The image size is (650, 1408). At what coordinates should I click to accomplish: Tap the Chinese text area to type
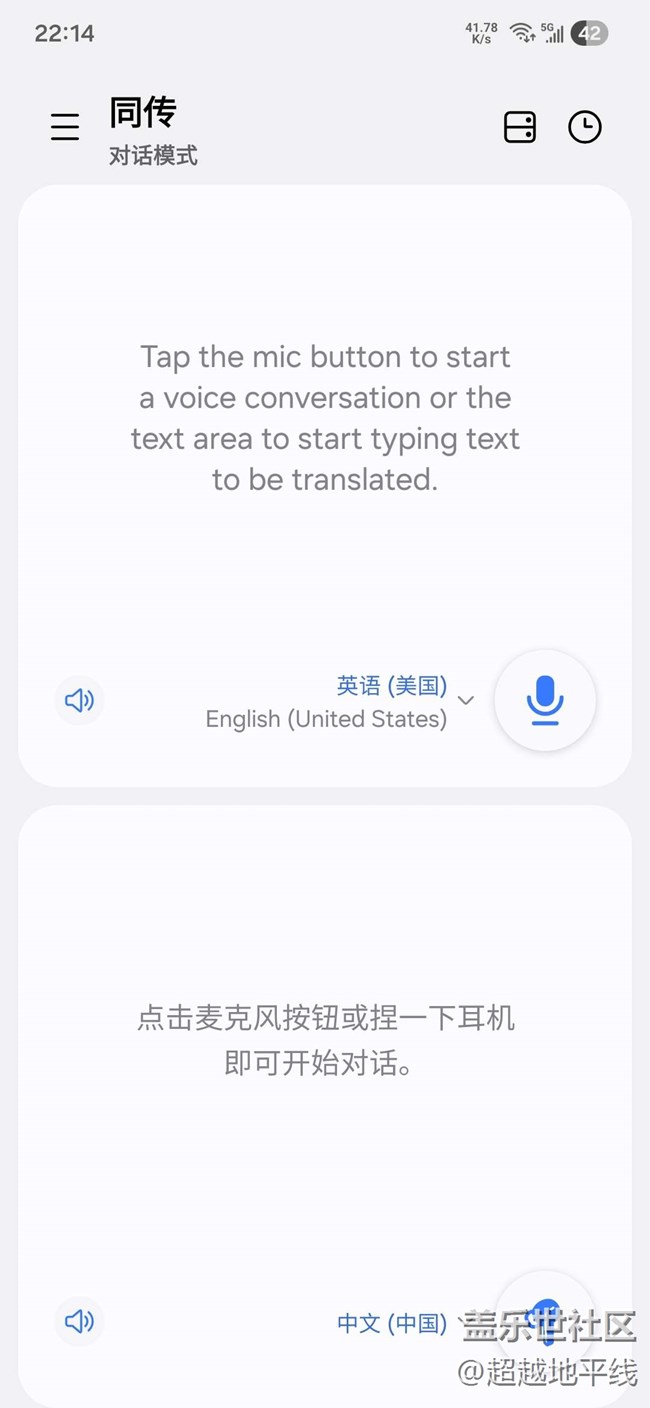[325, 1040]
